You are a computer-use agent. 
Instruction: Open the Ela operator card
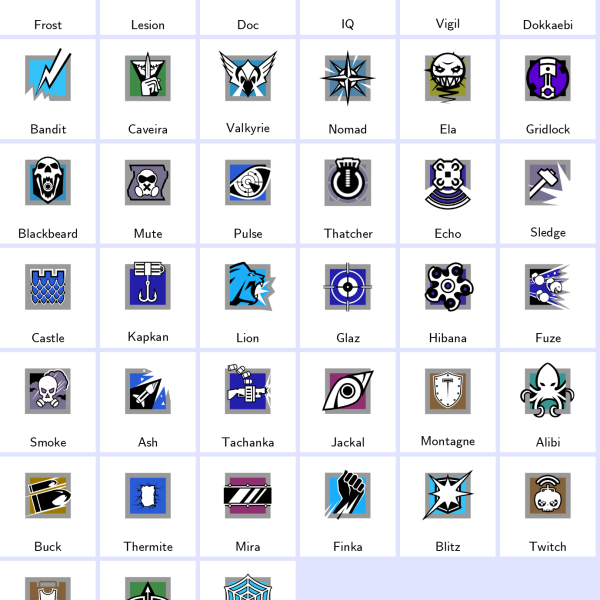click(448, 88)
